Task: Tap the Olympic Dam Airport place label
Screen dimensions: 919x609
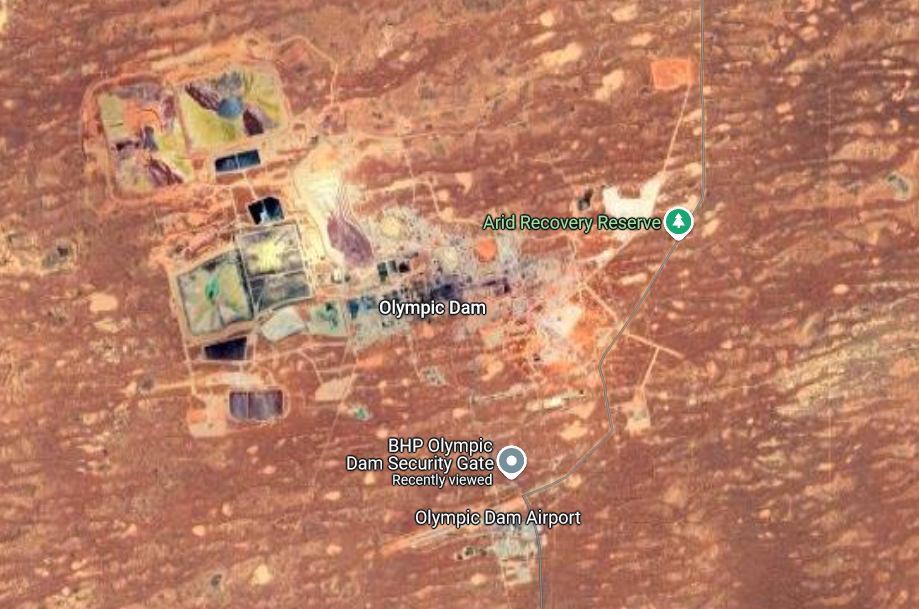Action: (497, 518)
